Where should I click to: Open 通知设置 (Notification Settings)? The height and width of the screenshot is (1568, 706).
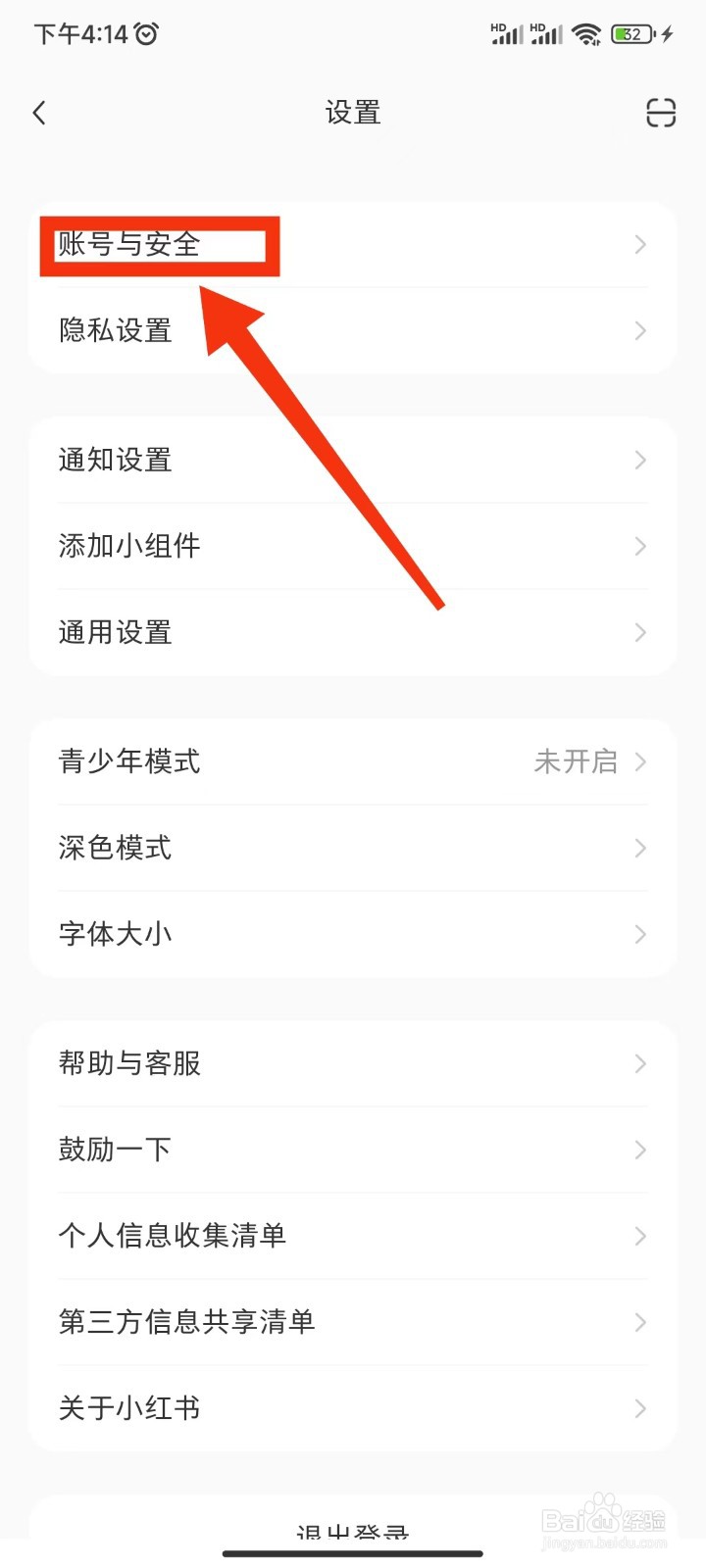[115, 460]
